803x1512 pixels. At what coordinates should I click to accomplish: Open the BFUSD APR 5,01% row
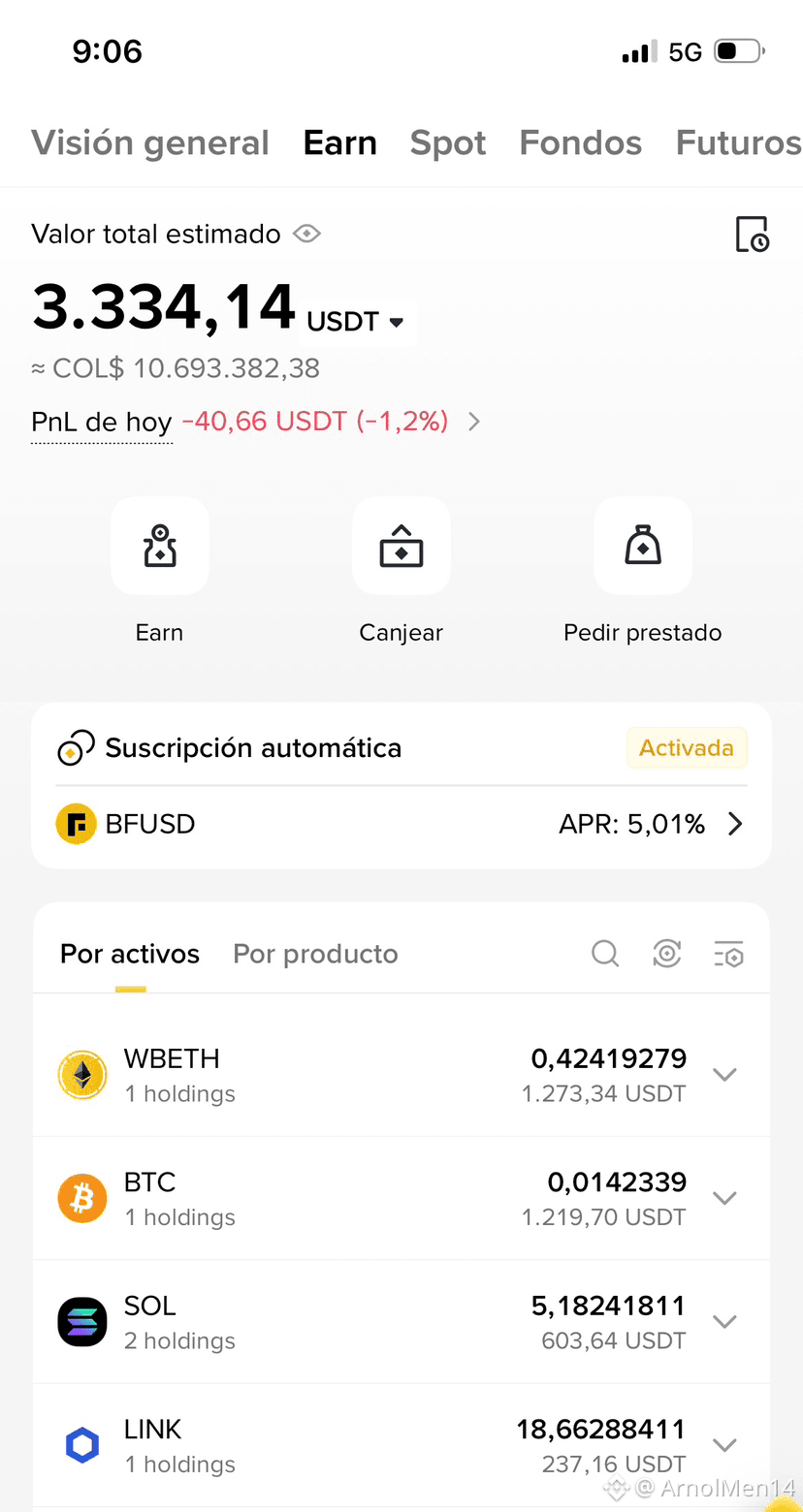[x=401, y=825]
